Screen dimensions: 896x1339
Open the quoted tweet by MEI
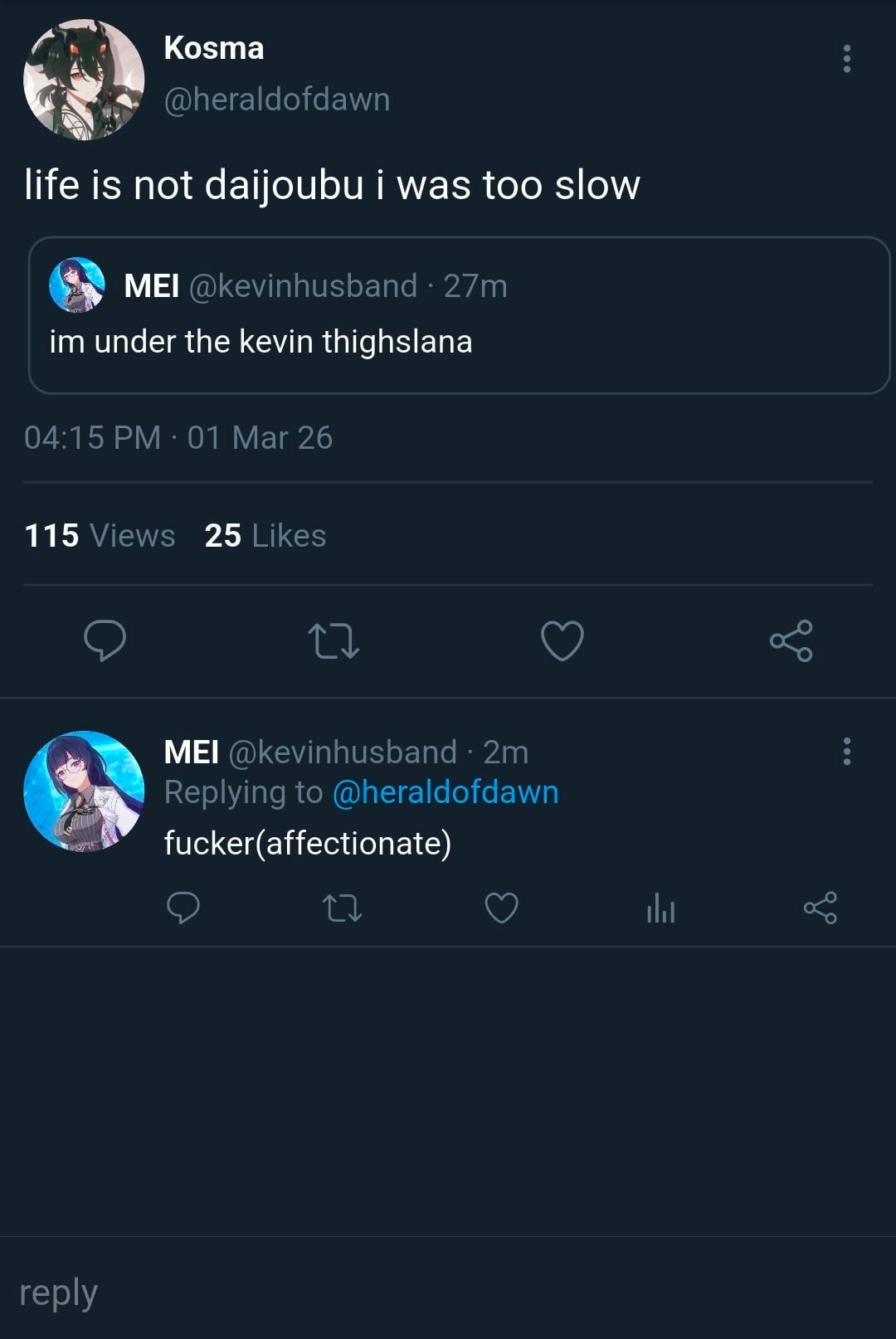point(458,315)
